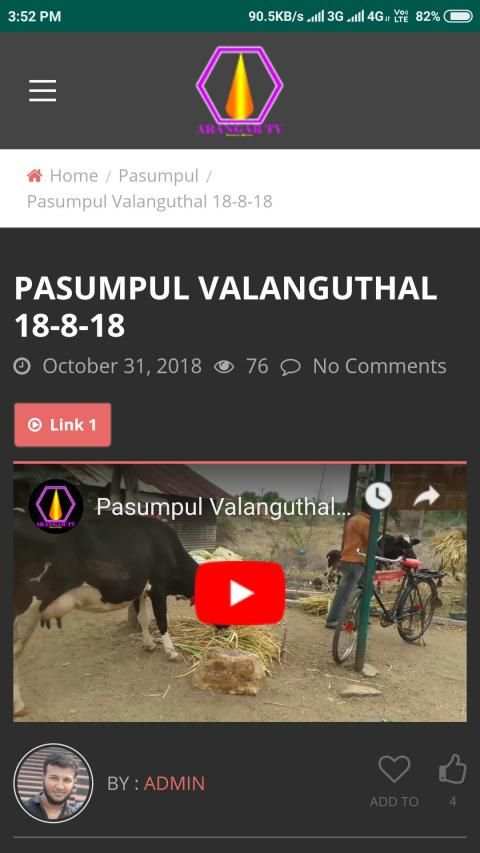Select the Link 1 video source button

click(x=63, y=425)
